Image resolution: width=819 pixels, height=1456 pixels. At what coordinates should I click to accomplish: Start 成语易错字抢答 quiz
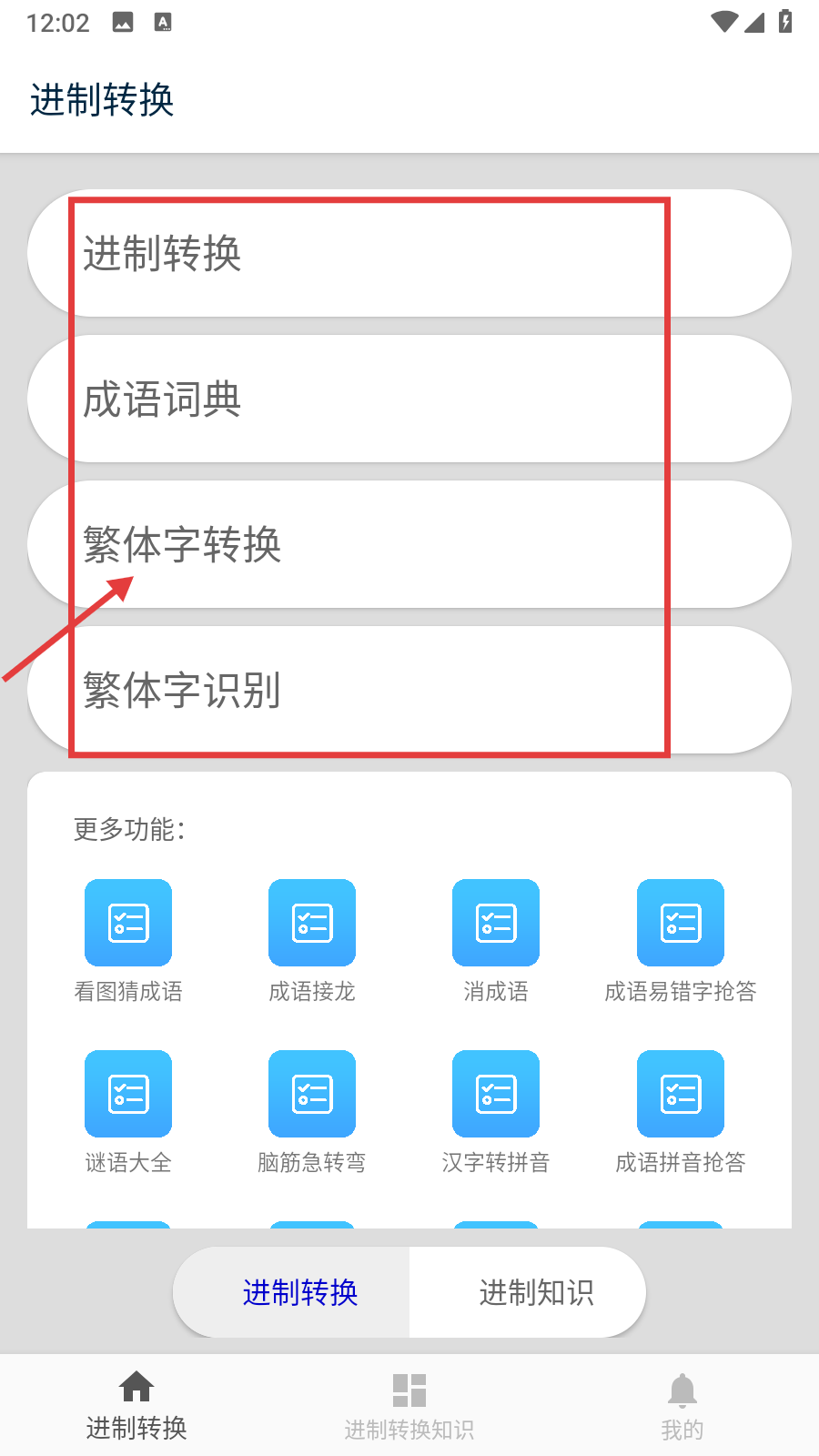pyautogui.click(x=681, y=923)
